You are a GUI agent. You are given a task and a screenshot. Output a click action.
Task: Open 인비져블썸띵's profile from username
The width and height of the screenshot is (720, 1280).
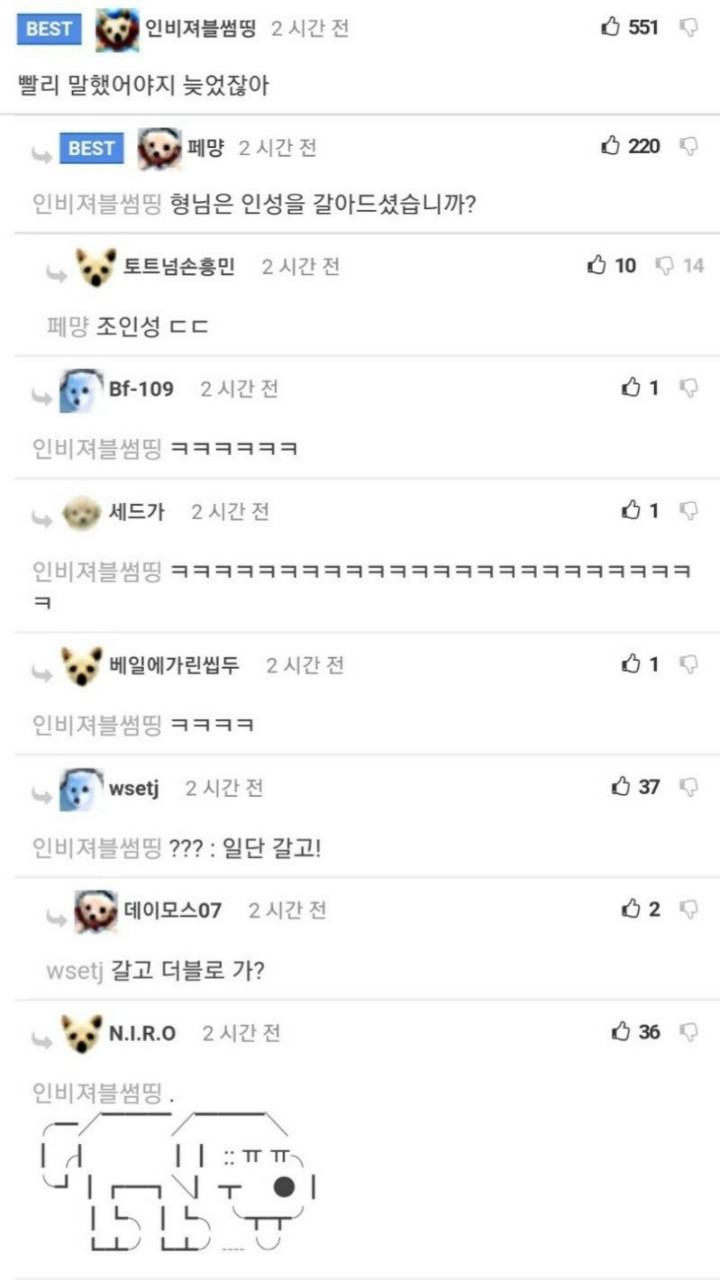pos(201,28)
